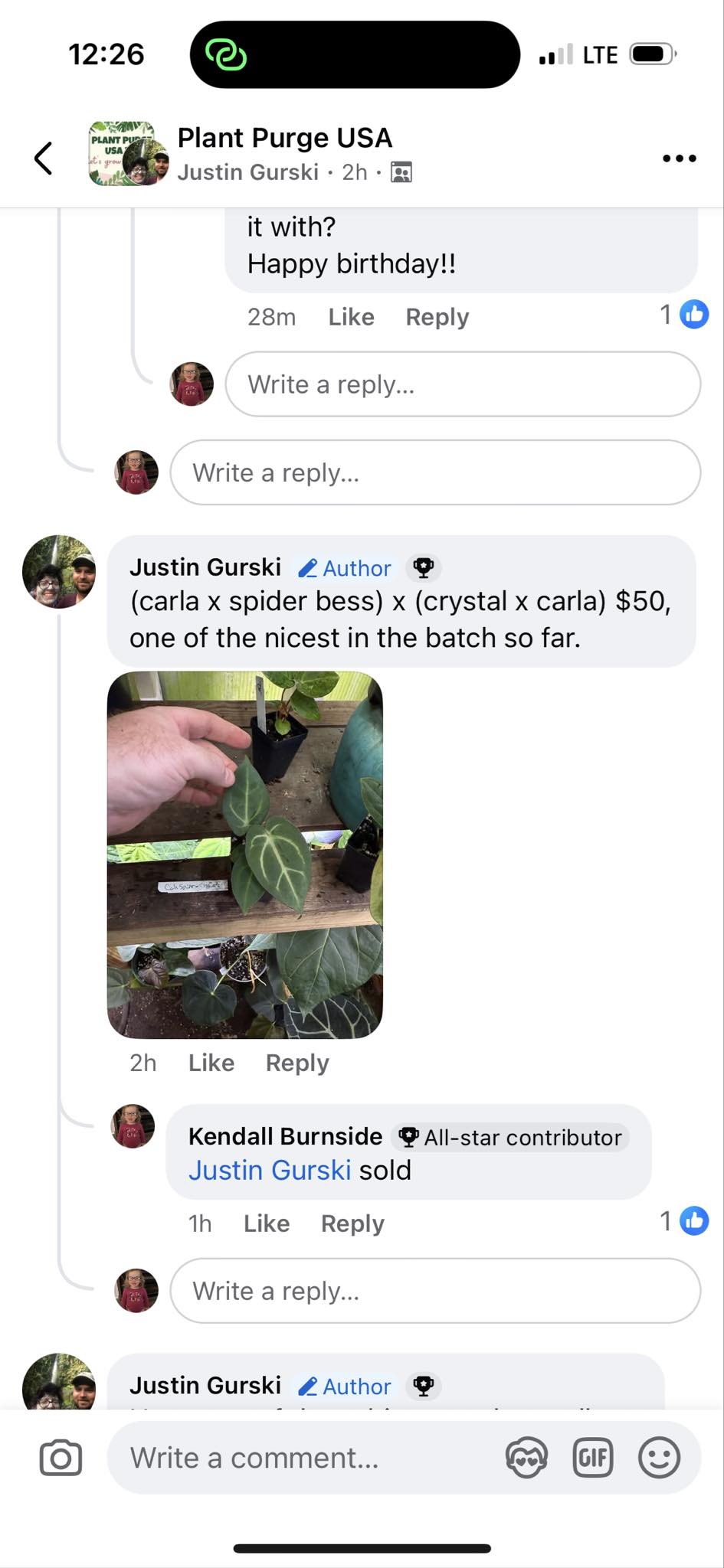Open the Justin Gurski mention link in Kendall's reply
This screenshot has height=1568, width=724.
click(x=270, y=1170)
